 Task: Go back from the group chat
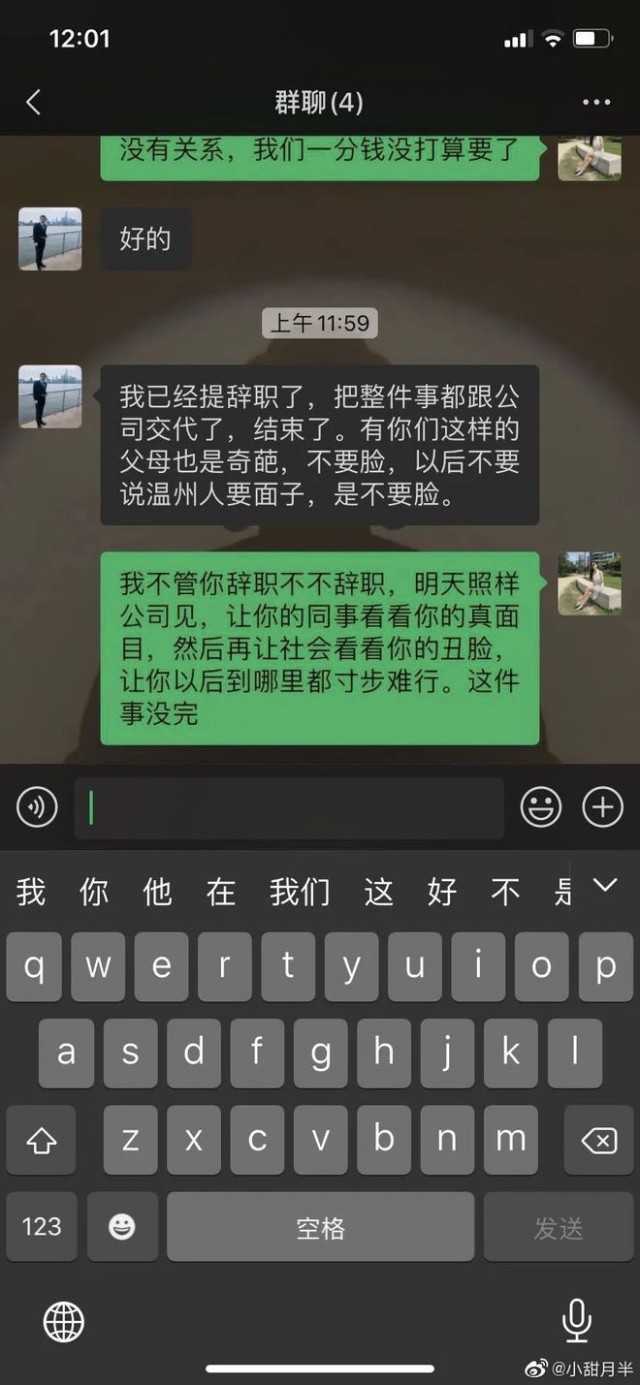tap(34, 102)
